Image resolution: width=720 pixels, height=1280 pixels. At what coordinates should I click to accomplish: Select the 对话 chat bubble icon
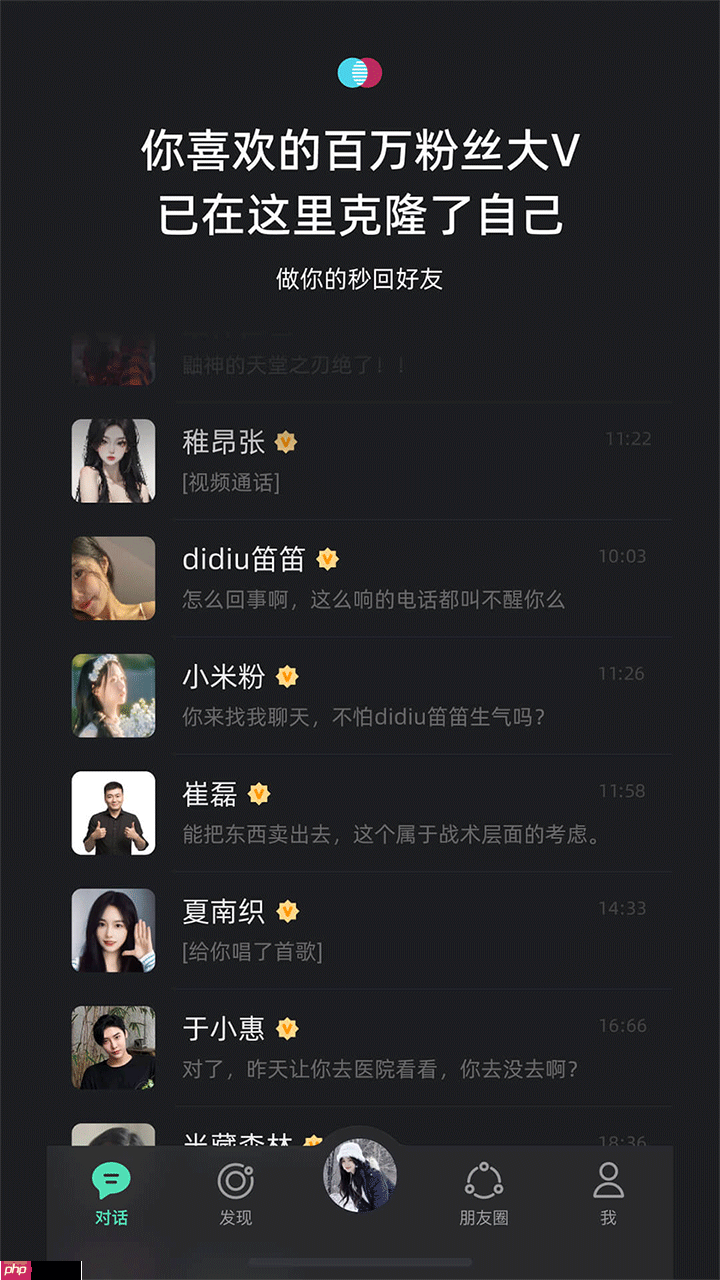[x=110, y=1181]
